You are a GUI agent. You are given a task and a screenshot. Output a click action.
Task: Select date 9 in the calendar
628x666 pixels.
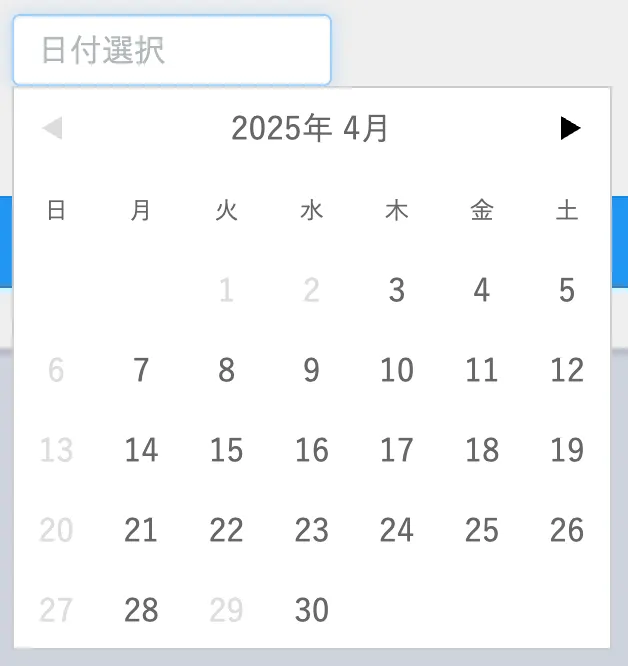click(312, 370)
